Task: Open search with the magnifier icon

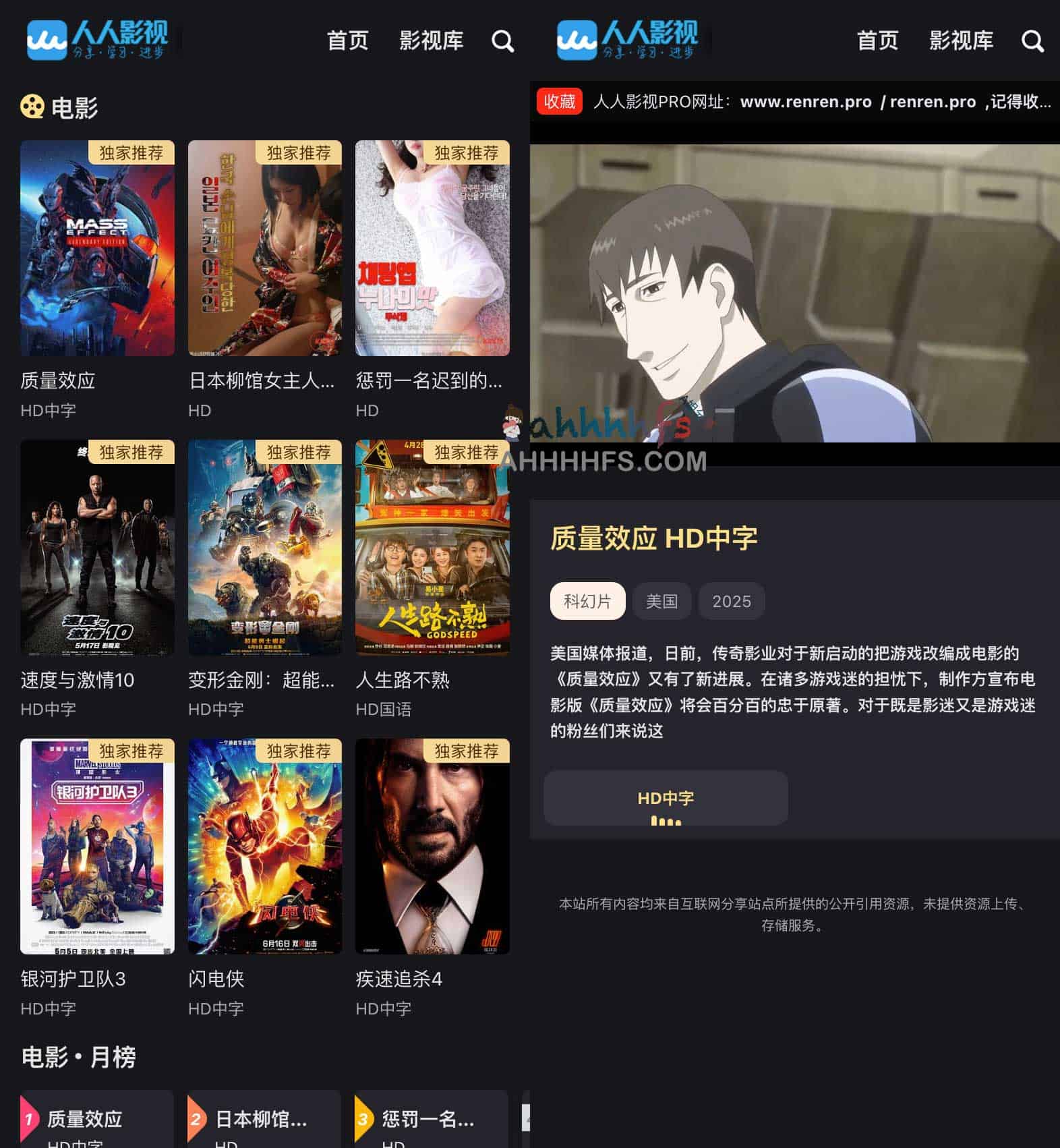Action: (503, 40)
